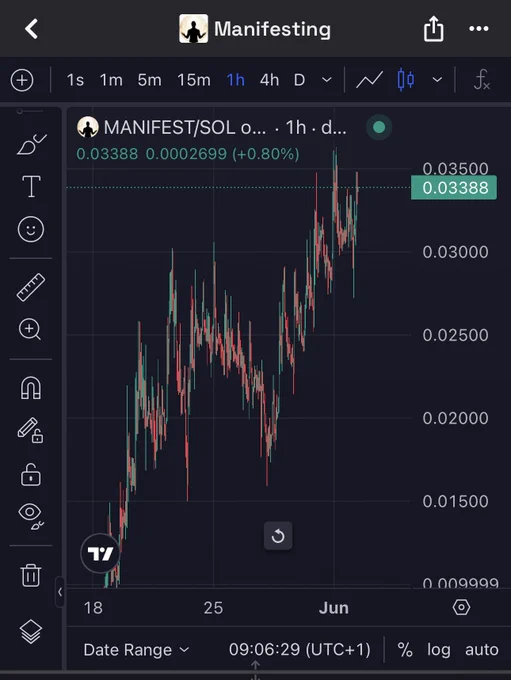Expand the Date Range dropdown
The width and height of the screenshot is (511, 680).
point(137,650)
